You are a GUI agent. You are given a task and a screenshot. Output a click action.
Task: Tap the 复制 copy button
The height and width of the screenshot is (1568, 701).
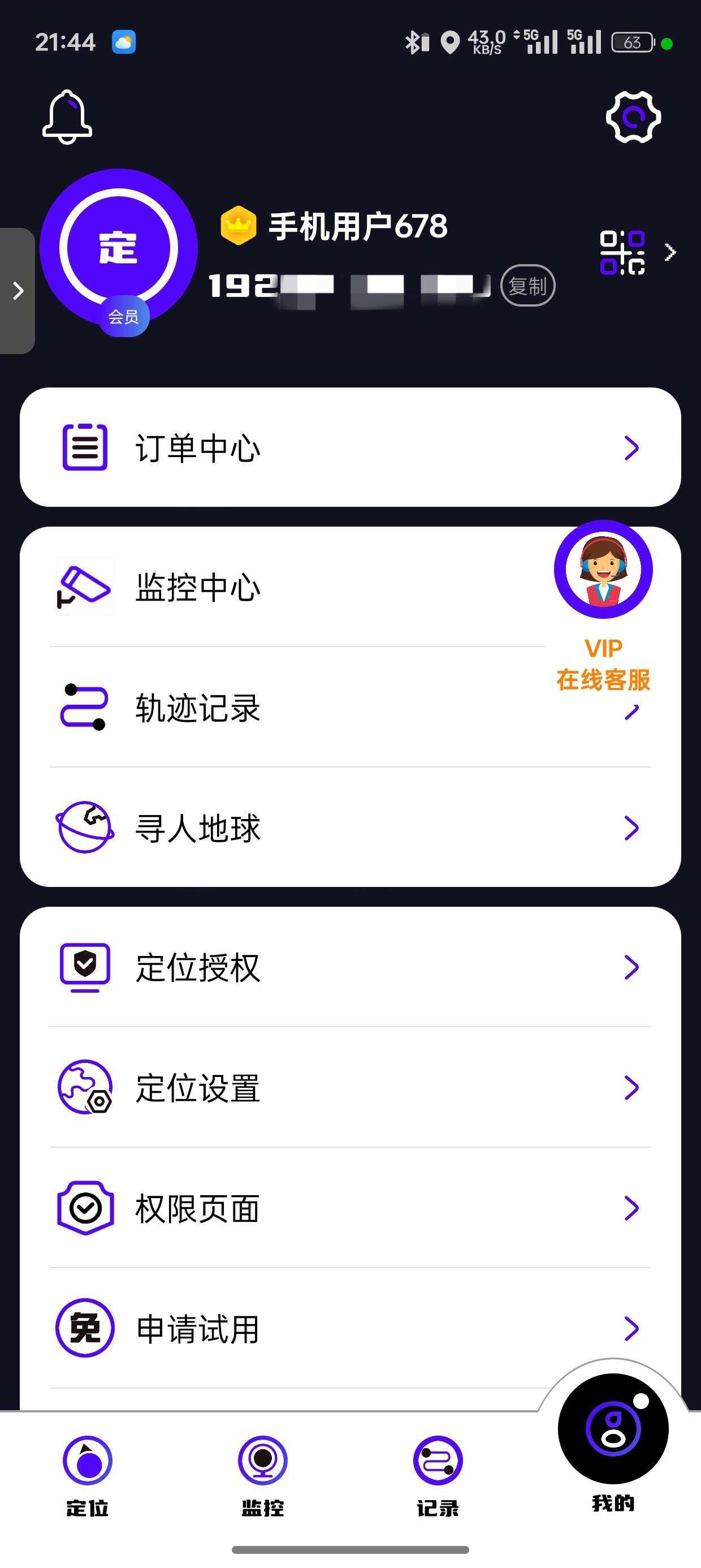[x=527, y=286]
